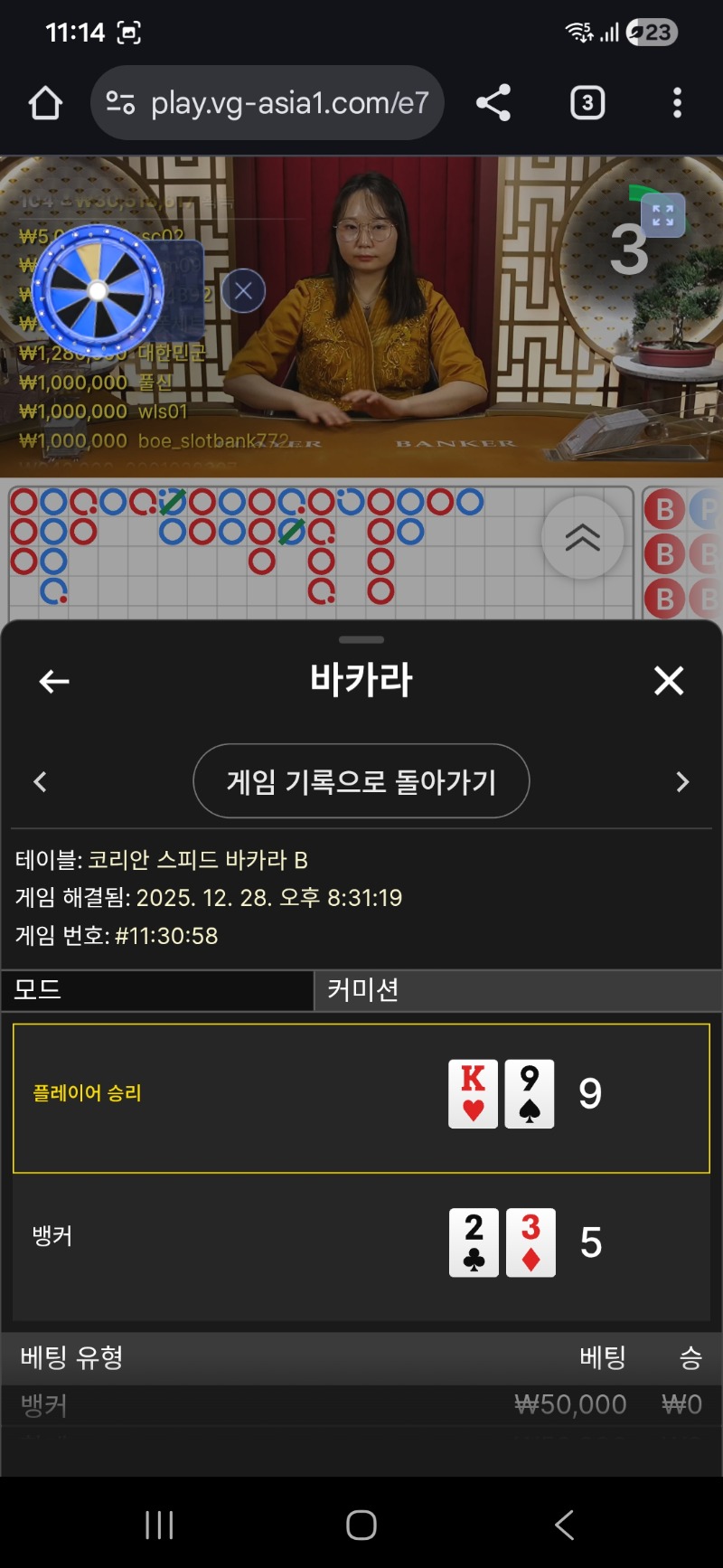Screen dimensions: 723x1568
Task: Close the 바카라 history panel
Action: [x=669, y=681]
